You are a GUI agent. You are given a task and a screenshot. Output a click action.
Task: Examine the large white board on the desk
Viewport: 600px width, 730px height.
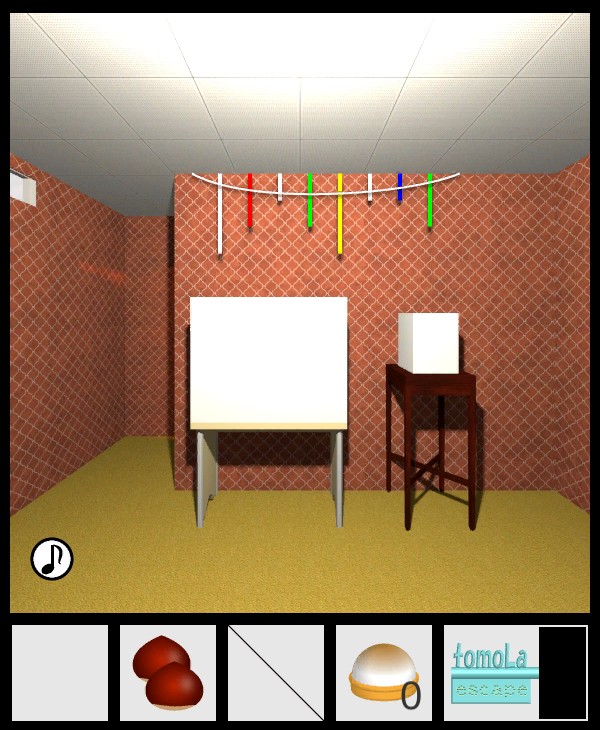(268, 362)
